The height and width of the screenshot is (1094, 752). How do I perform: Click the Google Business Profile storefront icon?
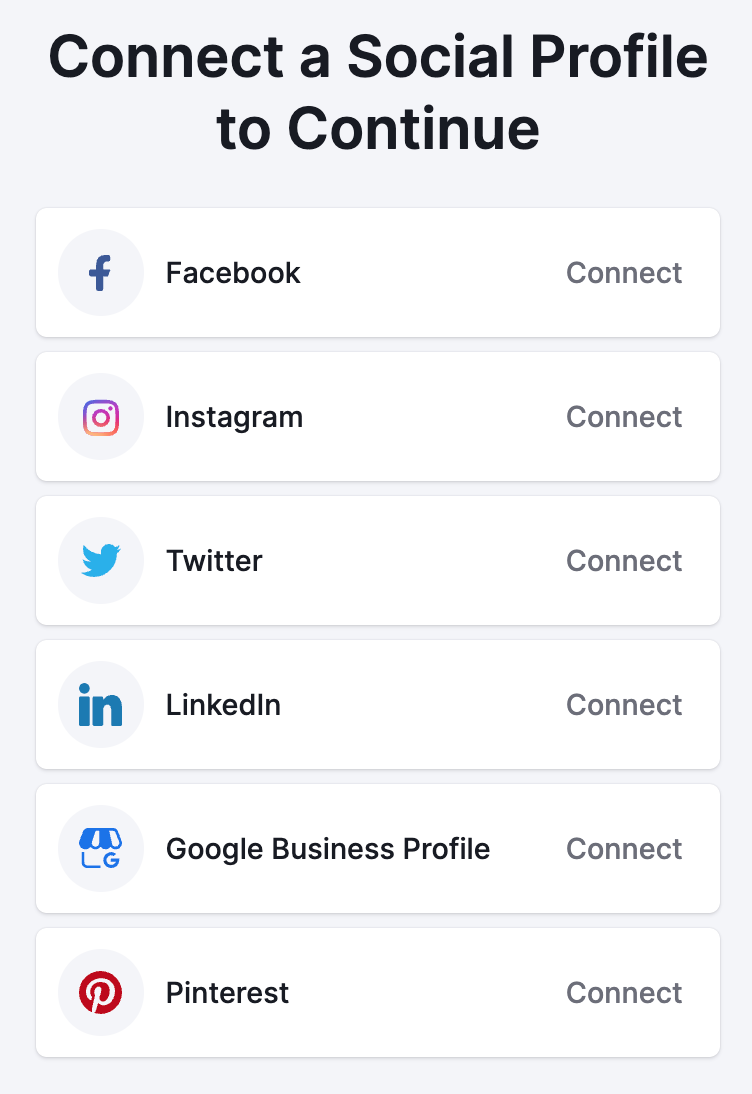(x=101, y=848)
